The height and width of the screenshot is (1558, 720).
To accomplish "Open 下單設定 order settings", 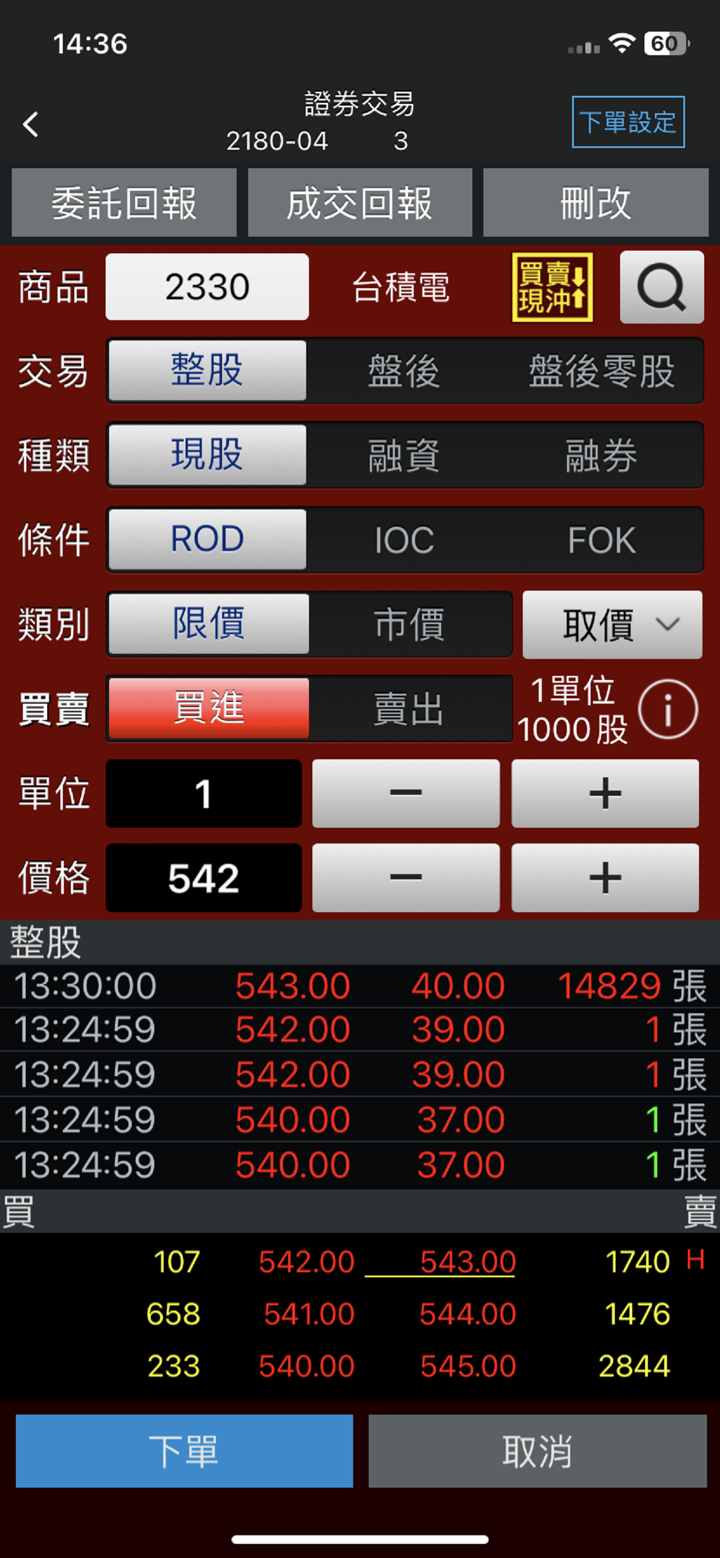I will click(x=628, y=122).
